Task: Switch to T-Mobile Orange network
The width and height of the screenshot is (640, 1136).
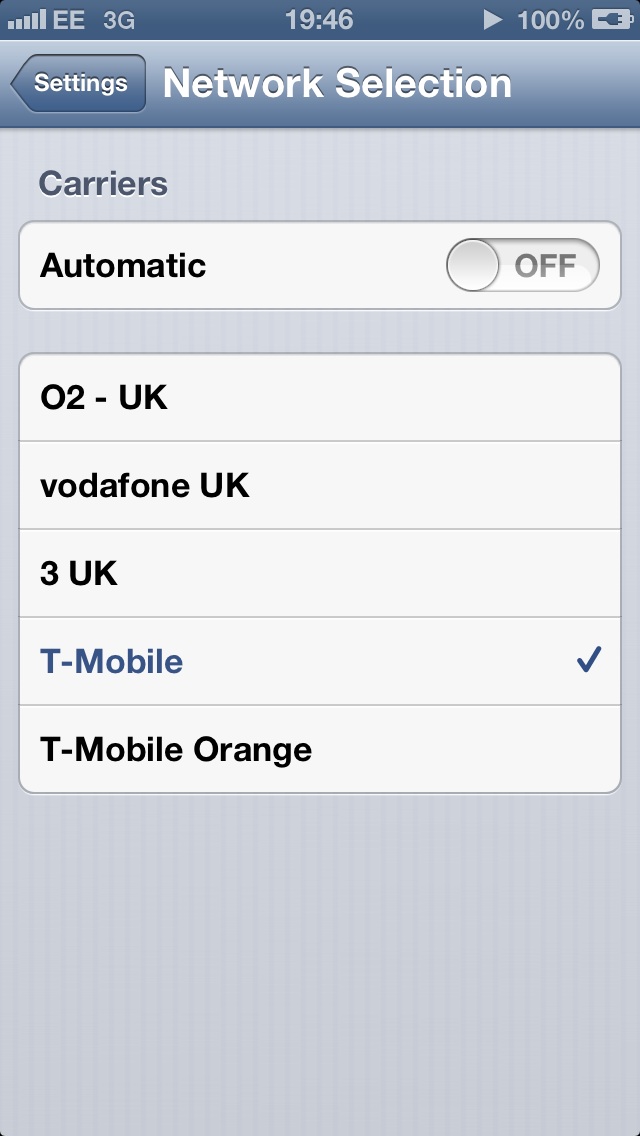Action: [x=320, y=750]
